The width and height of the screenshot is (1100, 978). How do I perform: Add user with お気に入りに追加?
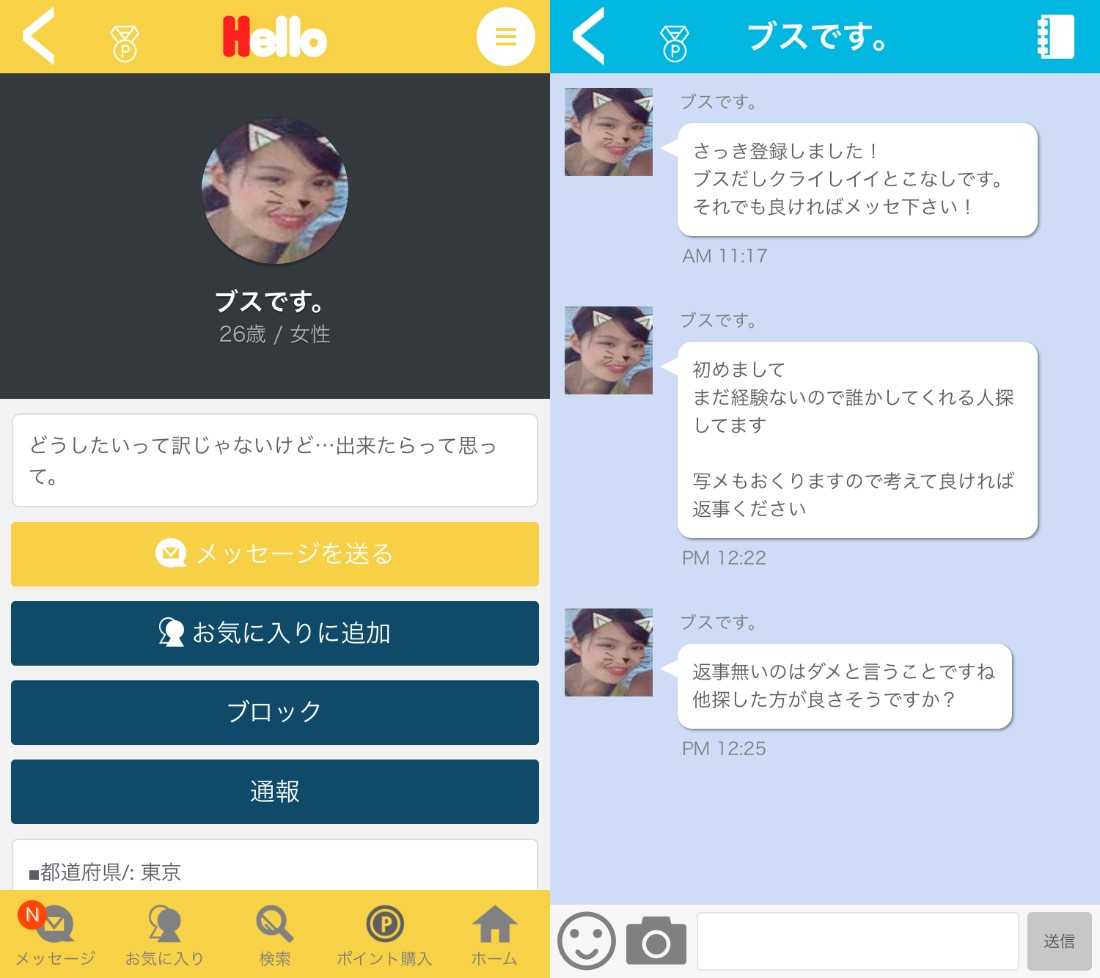[275, 633]
